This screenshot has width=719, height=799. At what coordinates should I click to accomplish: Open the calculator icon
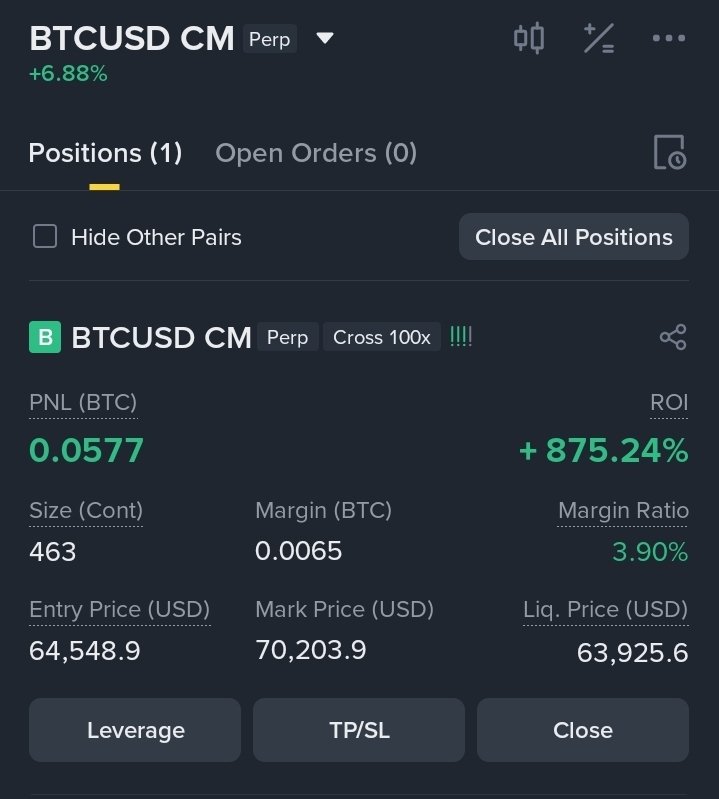click(x=599, y=38)
